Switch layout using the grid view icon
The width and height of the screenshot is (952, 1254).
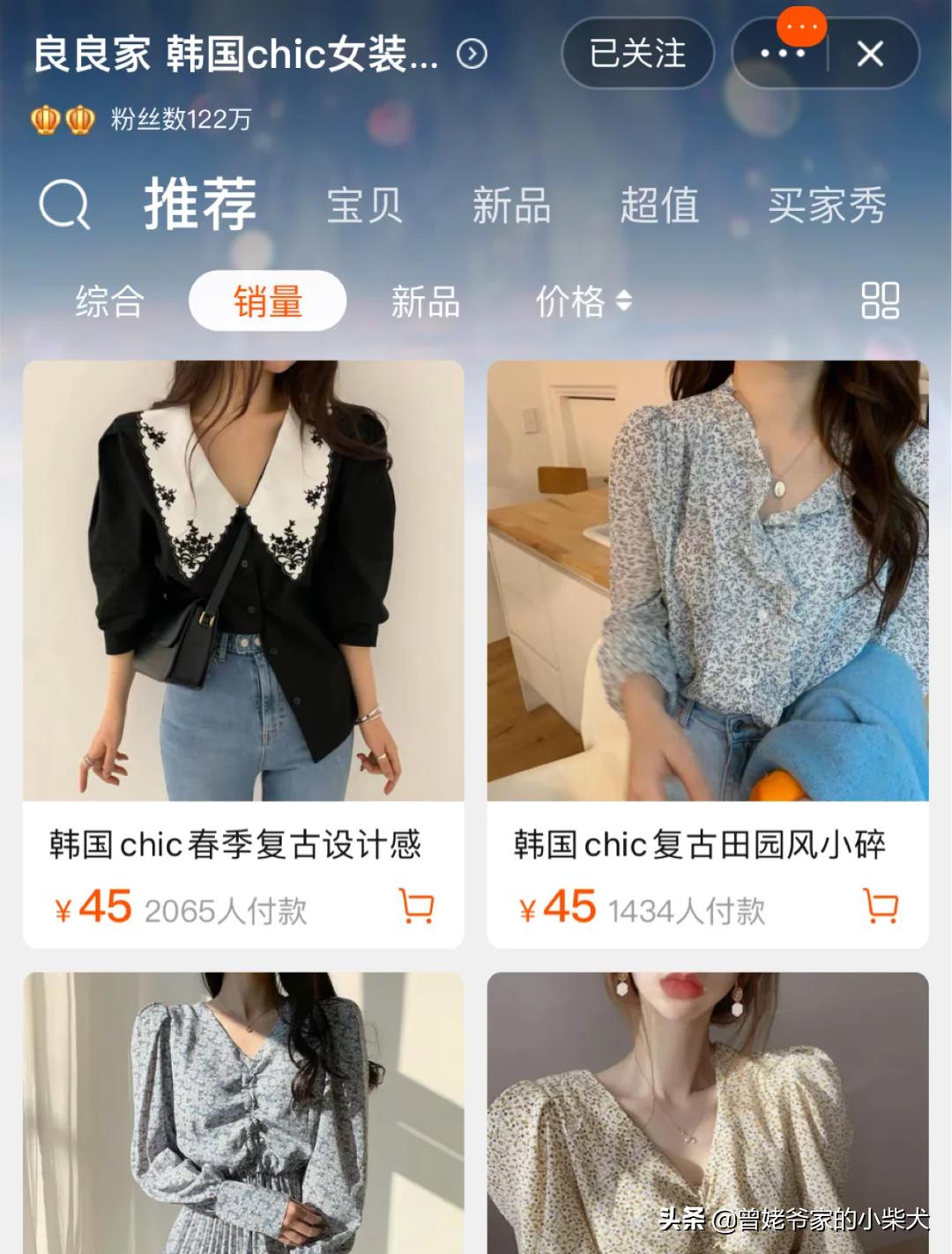881,302
